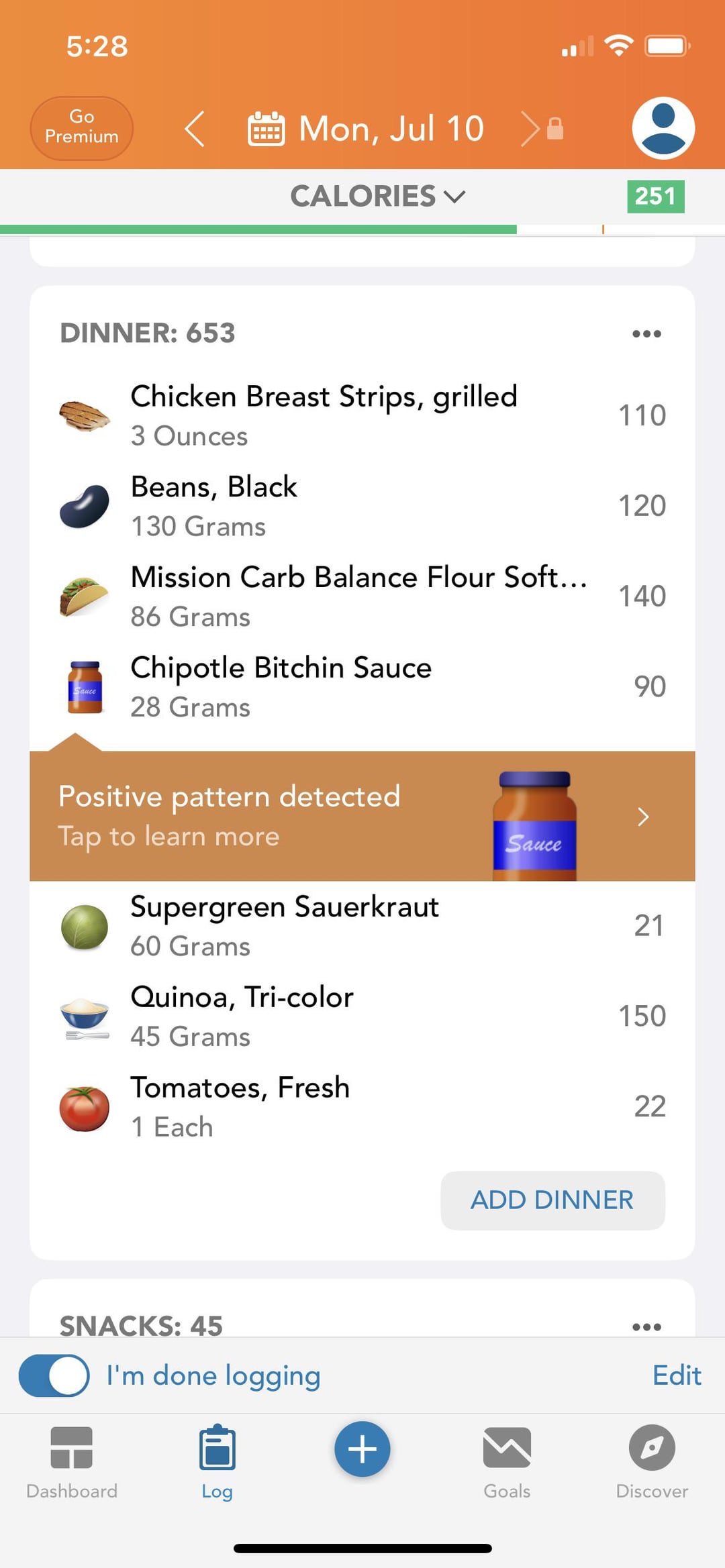Tap the Edit link
Screen dimensions: 725x1568
[x=677, y=1375]
